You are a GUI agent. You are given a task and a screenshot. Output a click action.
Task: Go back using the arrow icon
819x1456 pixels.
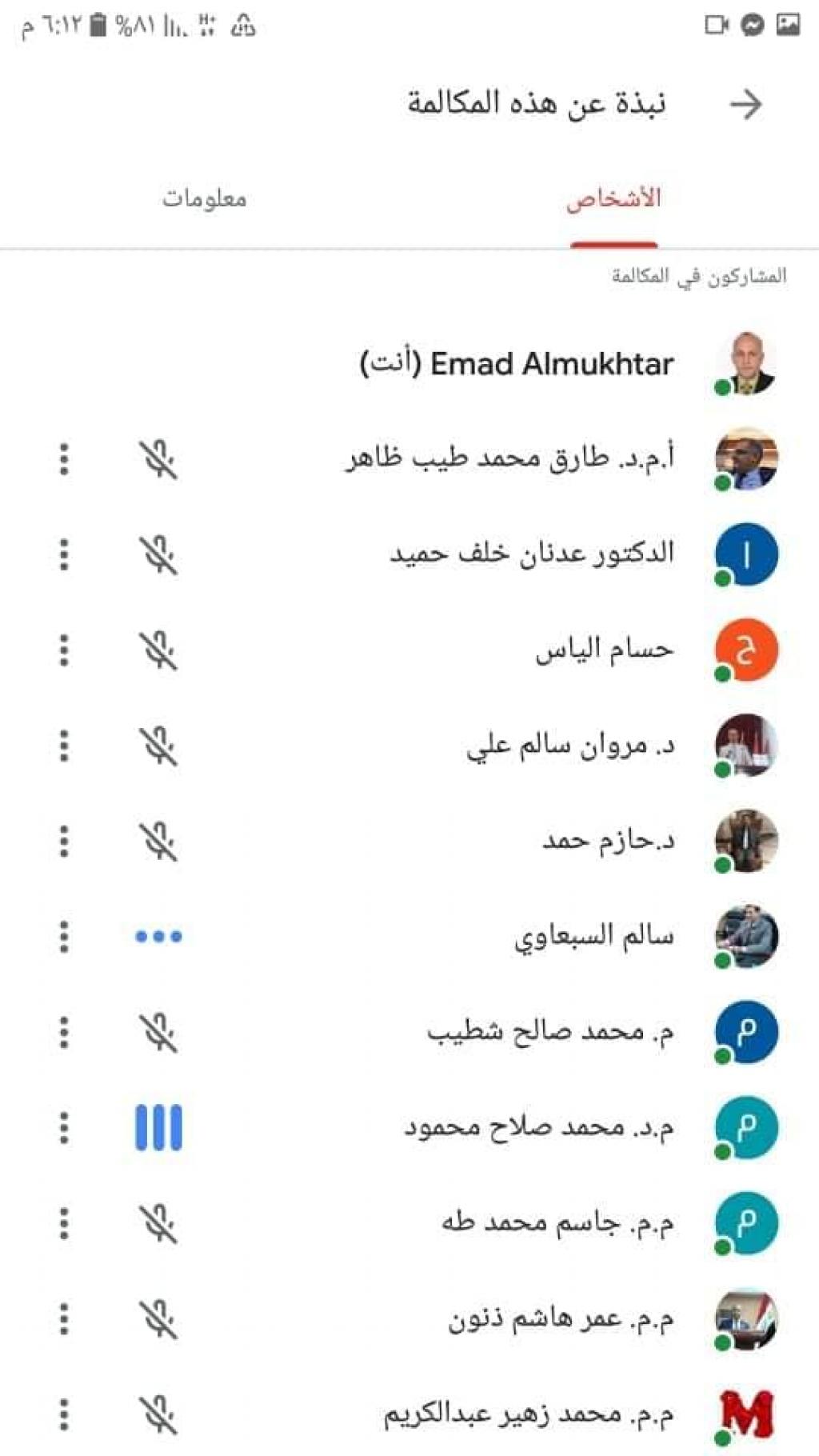[x=745, y=105]
